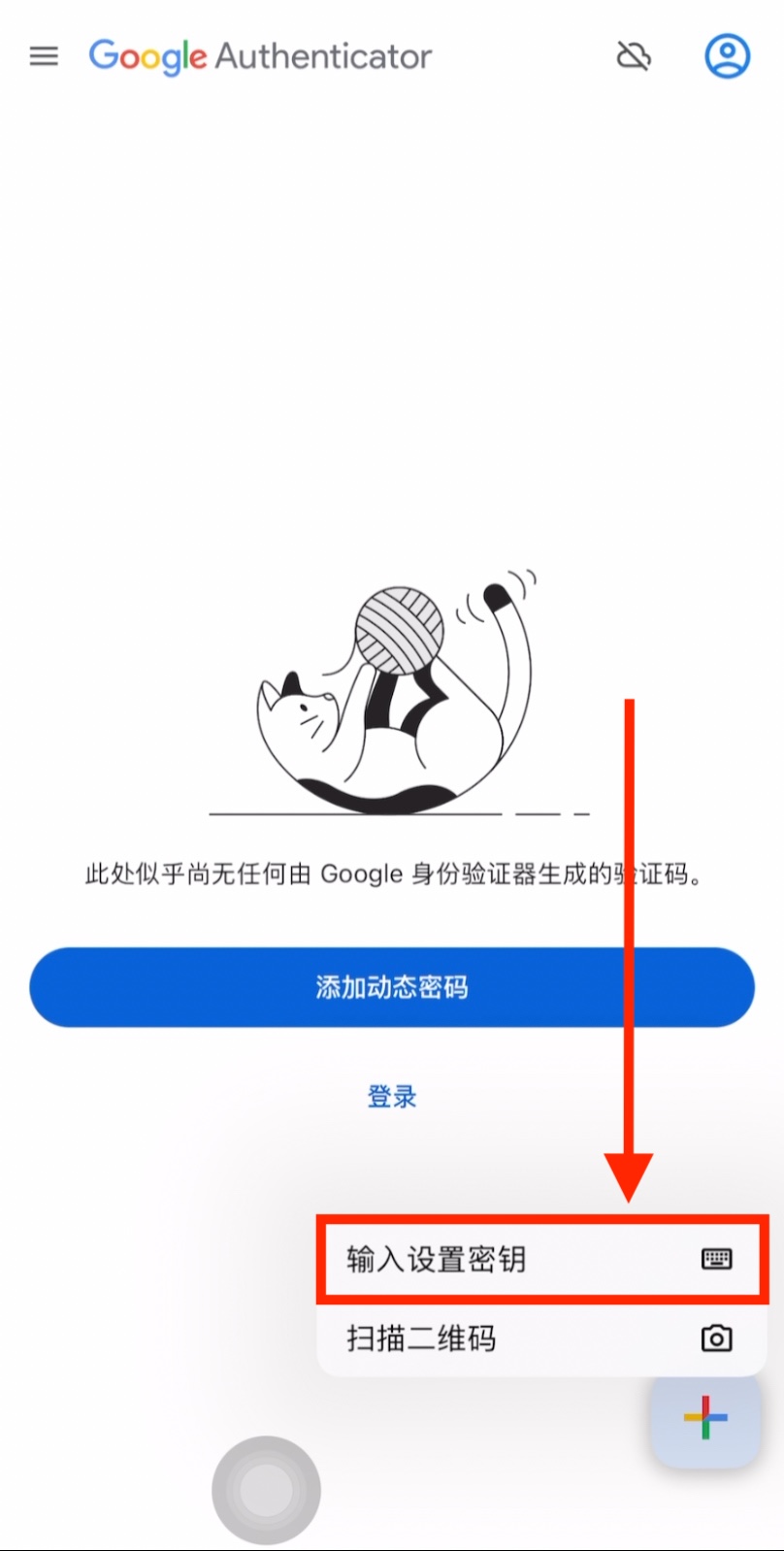The width and height of the screenshot is (784, 1551).
Task: Open account switcher from profile picture
Action: (x=727, y=55)
